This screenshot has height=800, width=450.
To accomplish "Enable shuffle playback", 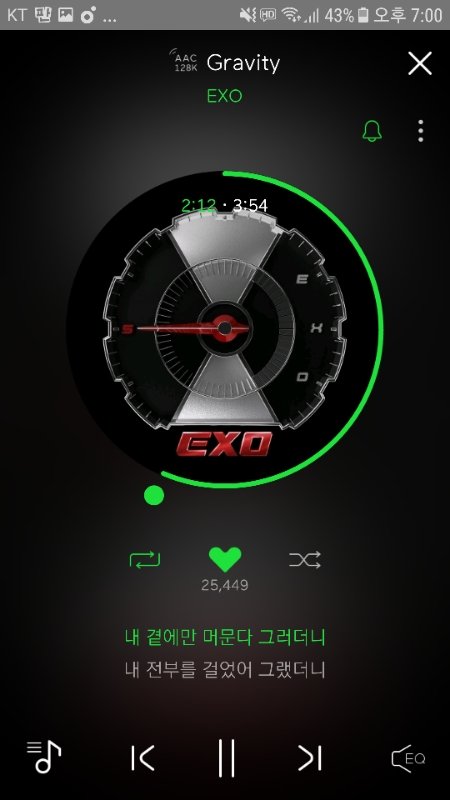I will [305, 560].
